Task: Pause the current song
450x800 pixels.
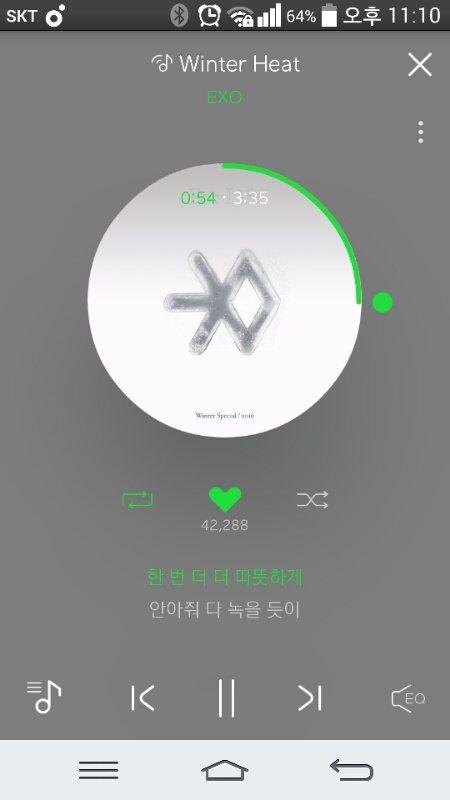Action: tap(226, 698)
